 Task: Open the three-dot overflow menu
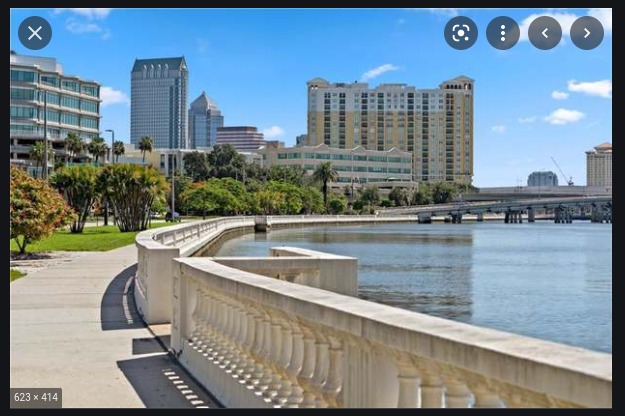click(503, 33)
